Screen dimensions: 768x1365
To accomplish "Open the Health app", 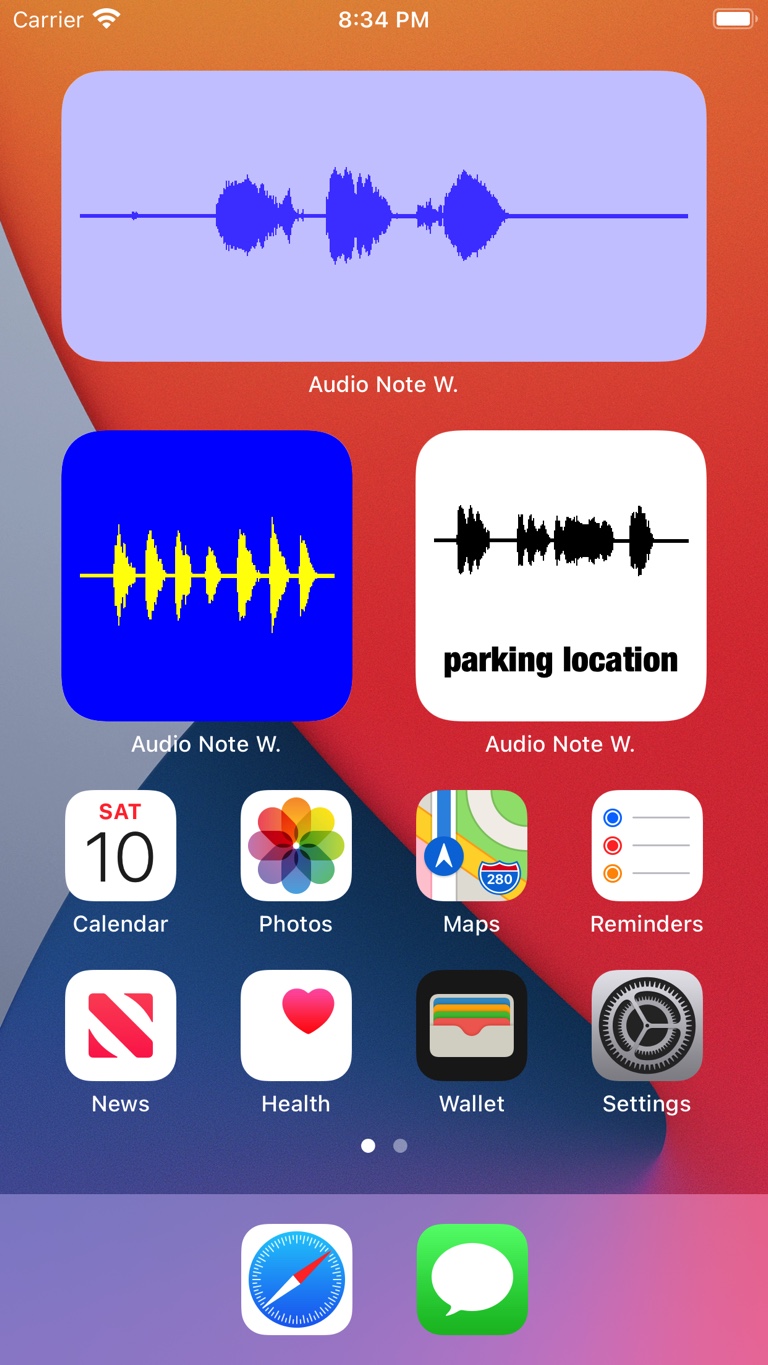I will click(296, 1026).
